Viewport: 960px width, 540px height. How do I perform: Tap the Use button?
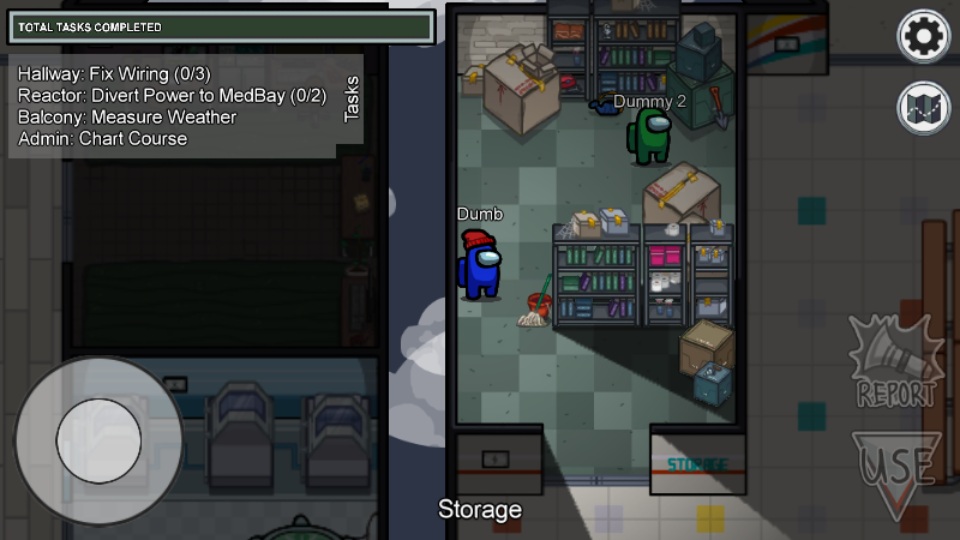896,472
